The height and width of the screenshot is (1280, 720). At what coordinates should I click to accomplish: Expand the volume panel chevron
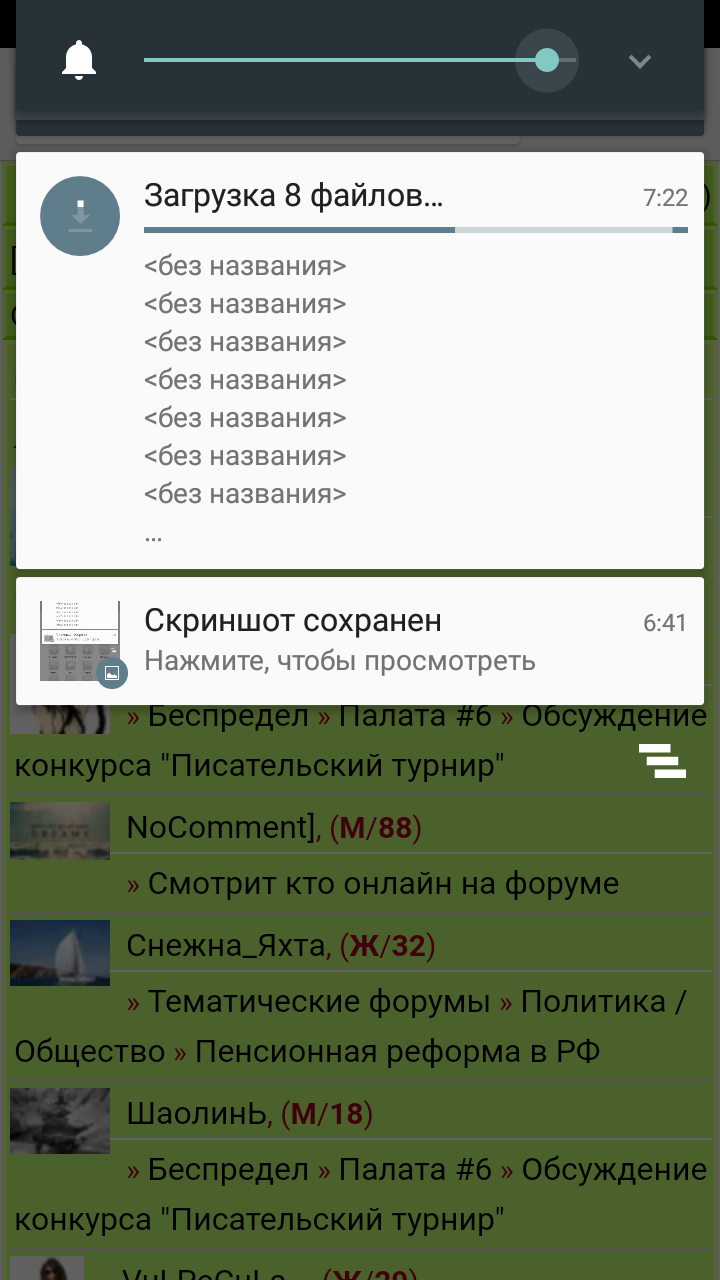[x=639, y=61]
